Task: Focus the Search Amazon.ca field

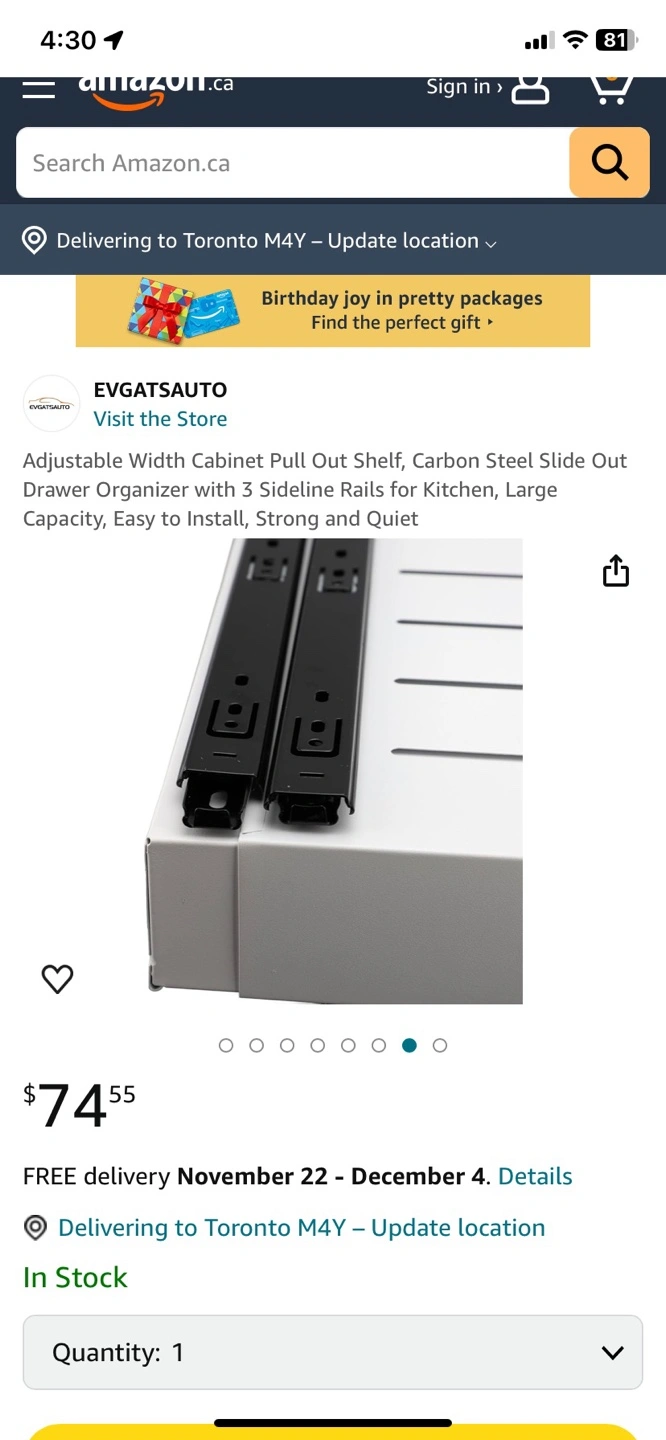Action: click(292, 163)
